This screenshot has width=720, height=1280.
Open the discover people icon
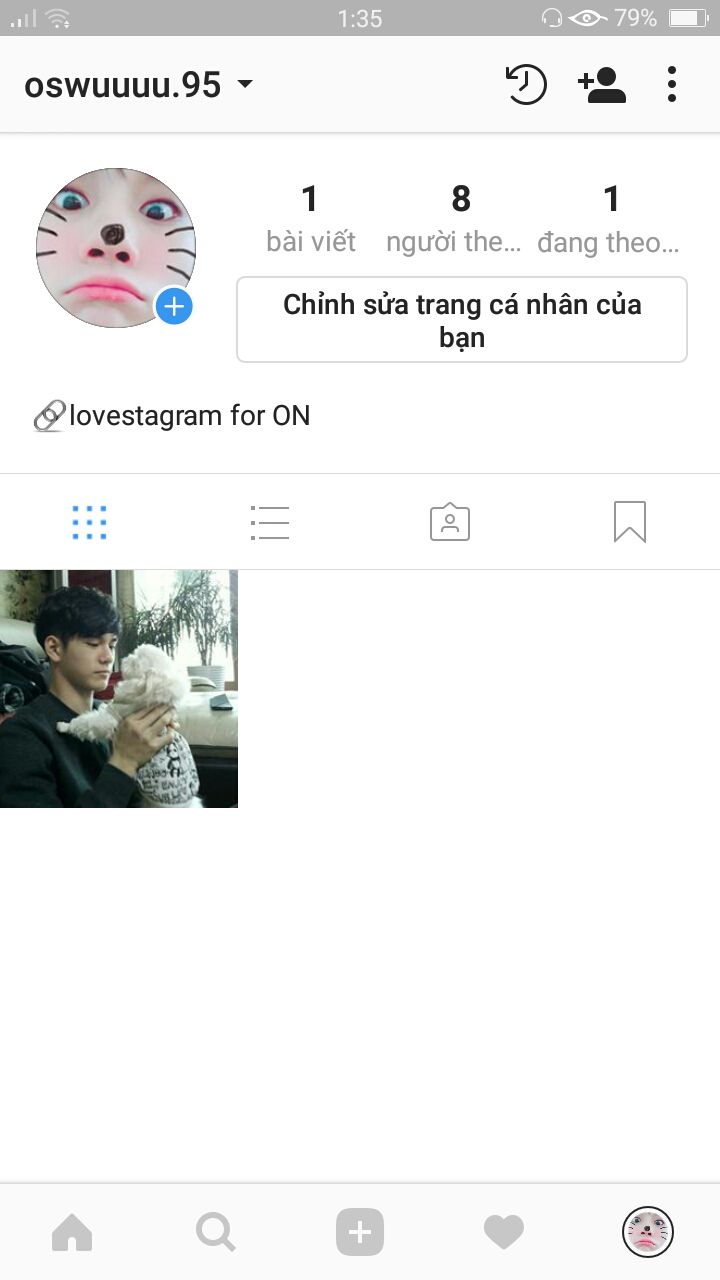(x=602, y=85)
